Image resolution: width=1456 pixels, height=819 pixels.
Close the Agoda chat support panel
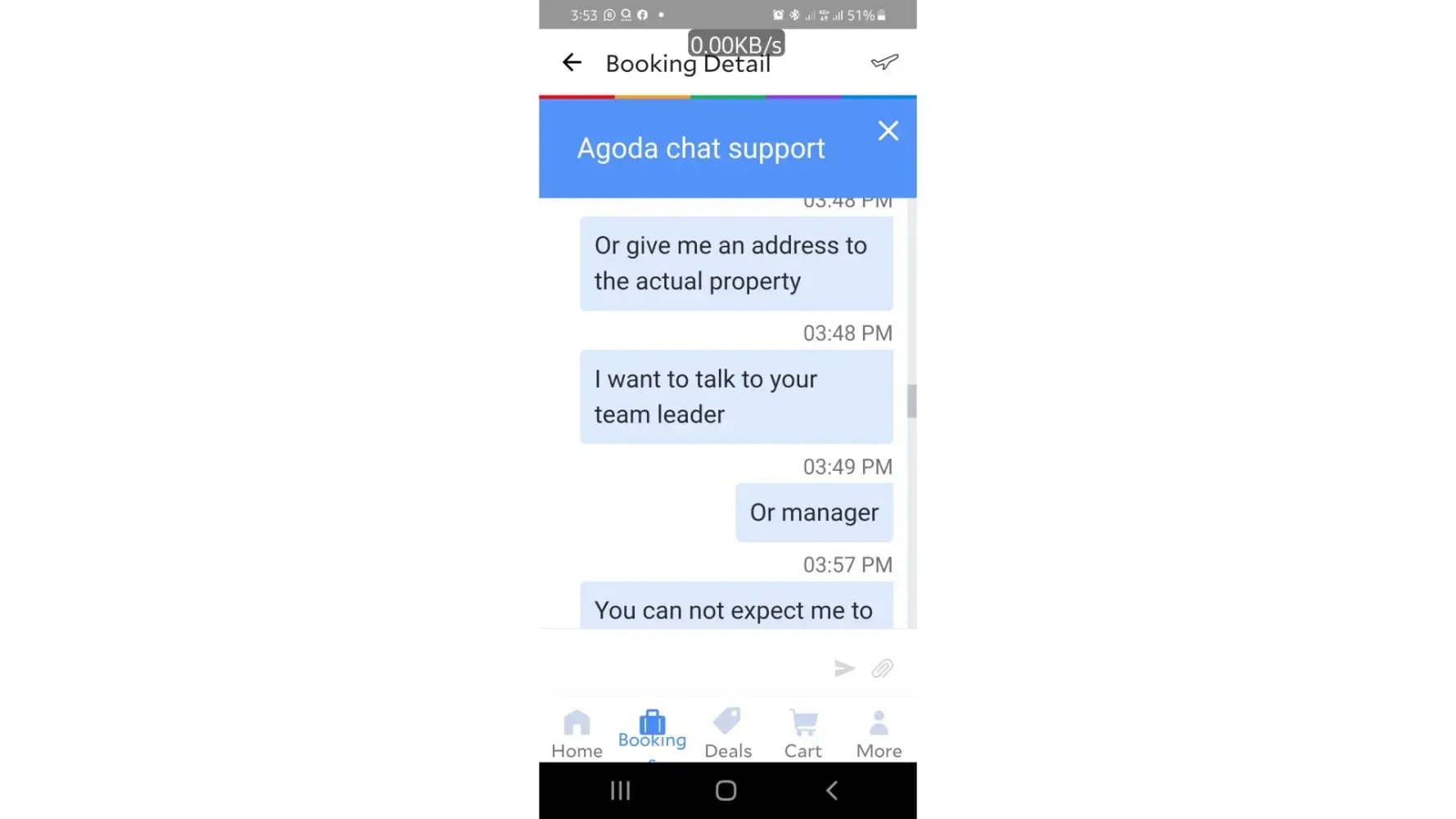(888, 131)
